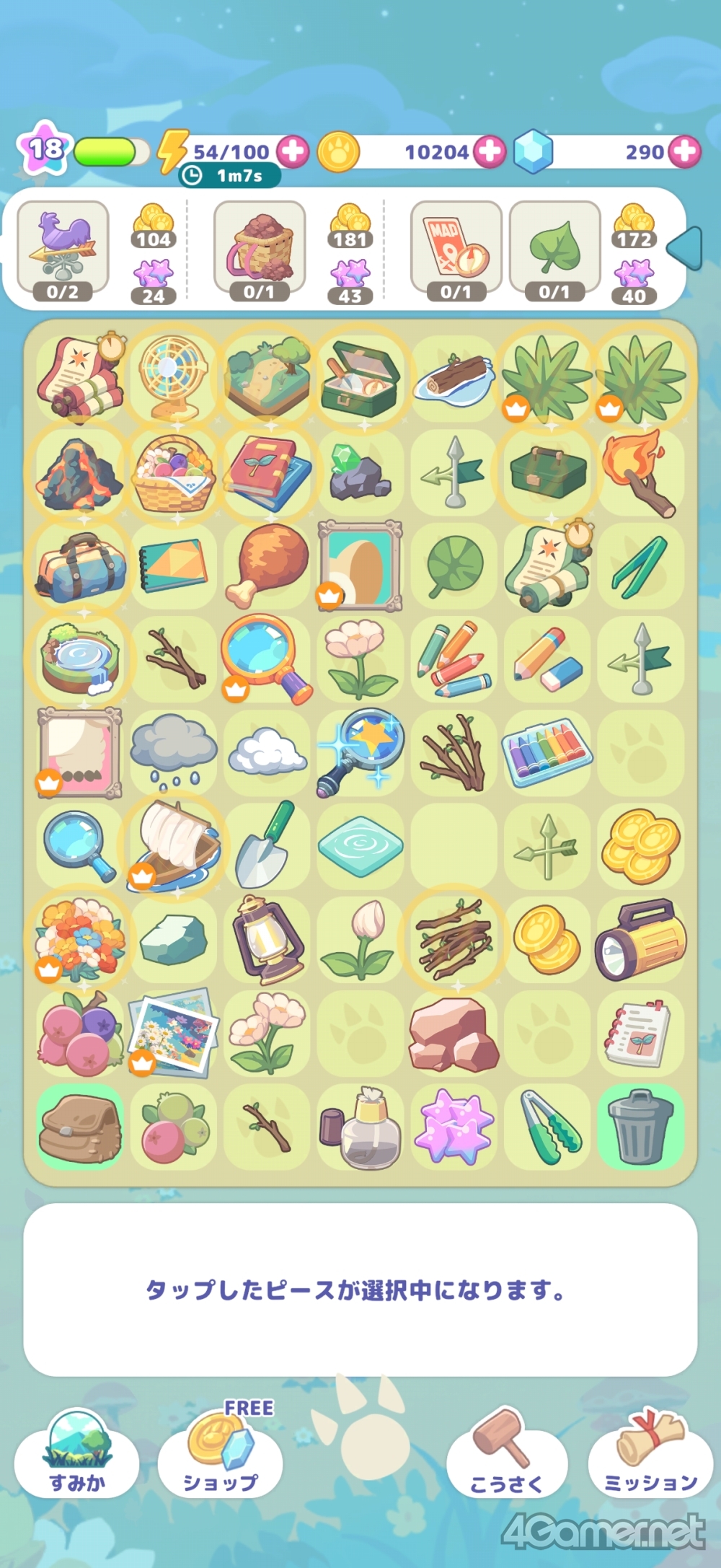The height and width of the screenshot is (1568, 721).
Task: Tap the rain cloud piece
Action: click(173, 752)
